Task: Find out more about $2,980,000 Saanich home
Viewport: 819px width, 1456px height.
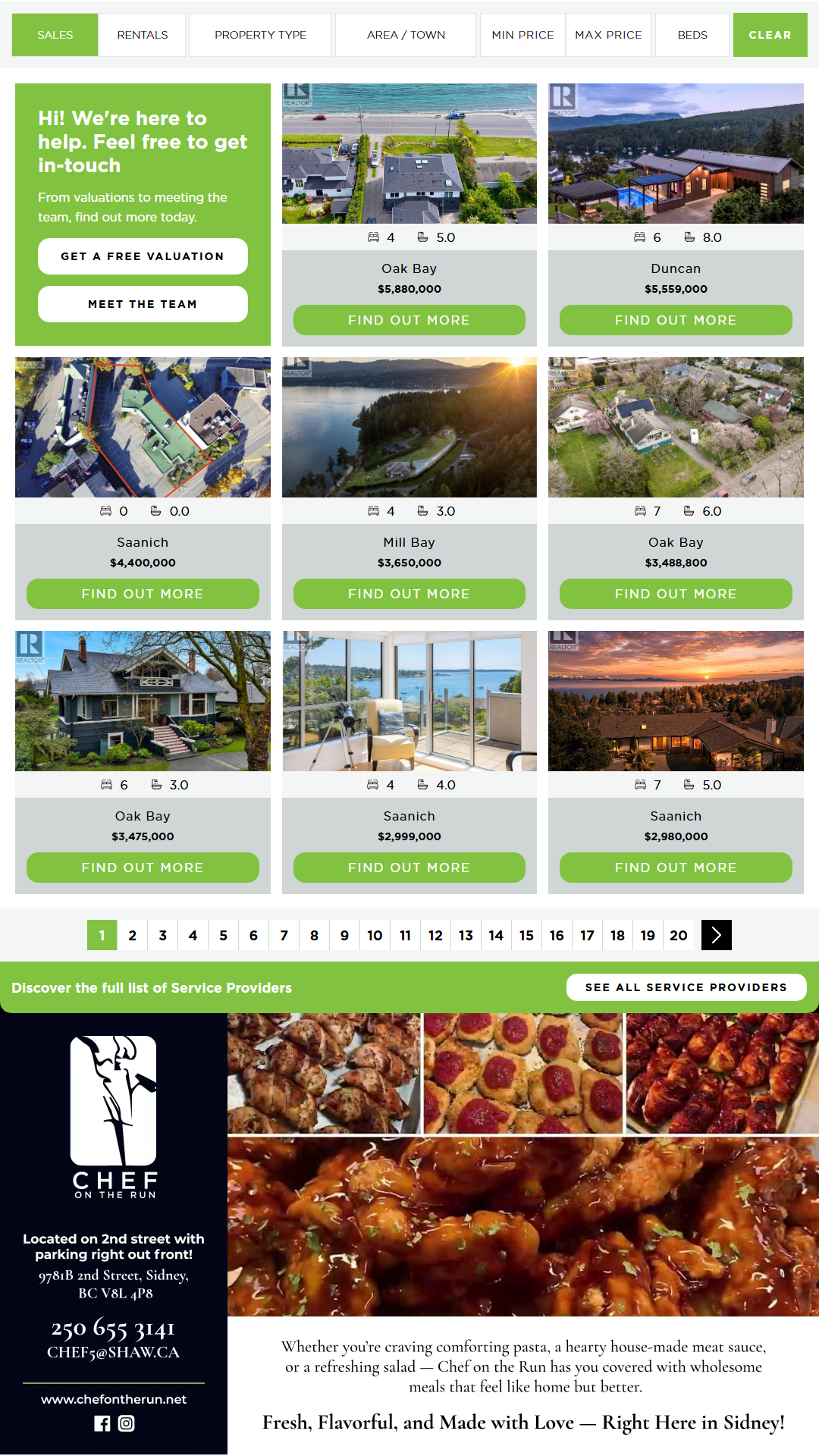Action: 676,868
